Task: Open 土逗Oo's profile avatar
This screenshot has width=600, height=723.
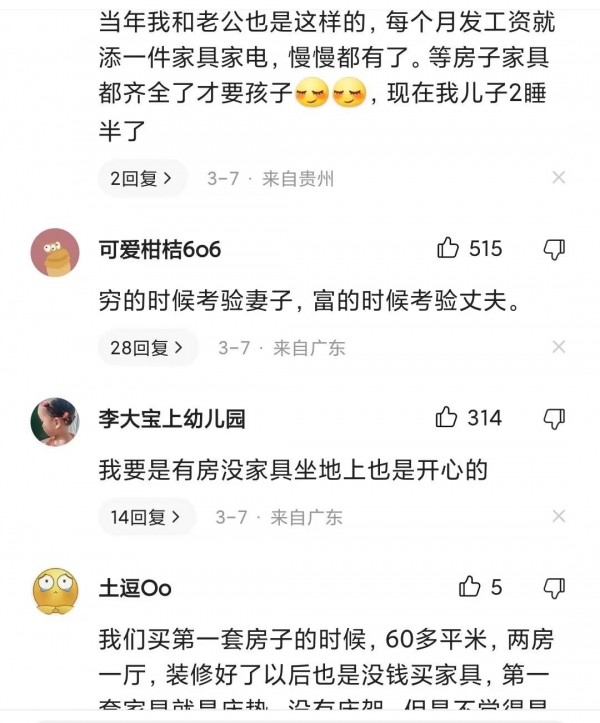Action: 55,591
